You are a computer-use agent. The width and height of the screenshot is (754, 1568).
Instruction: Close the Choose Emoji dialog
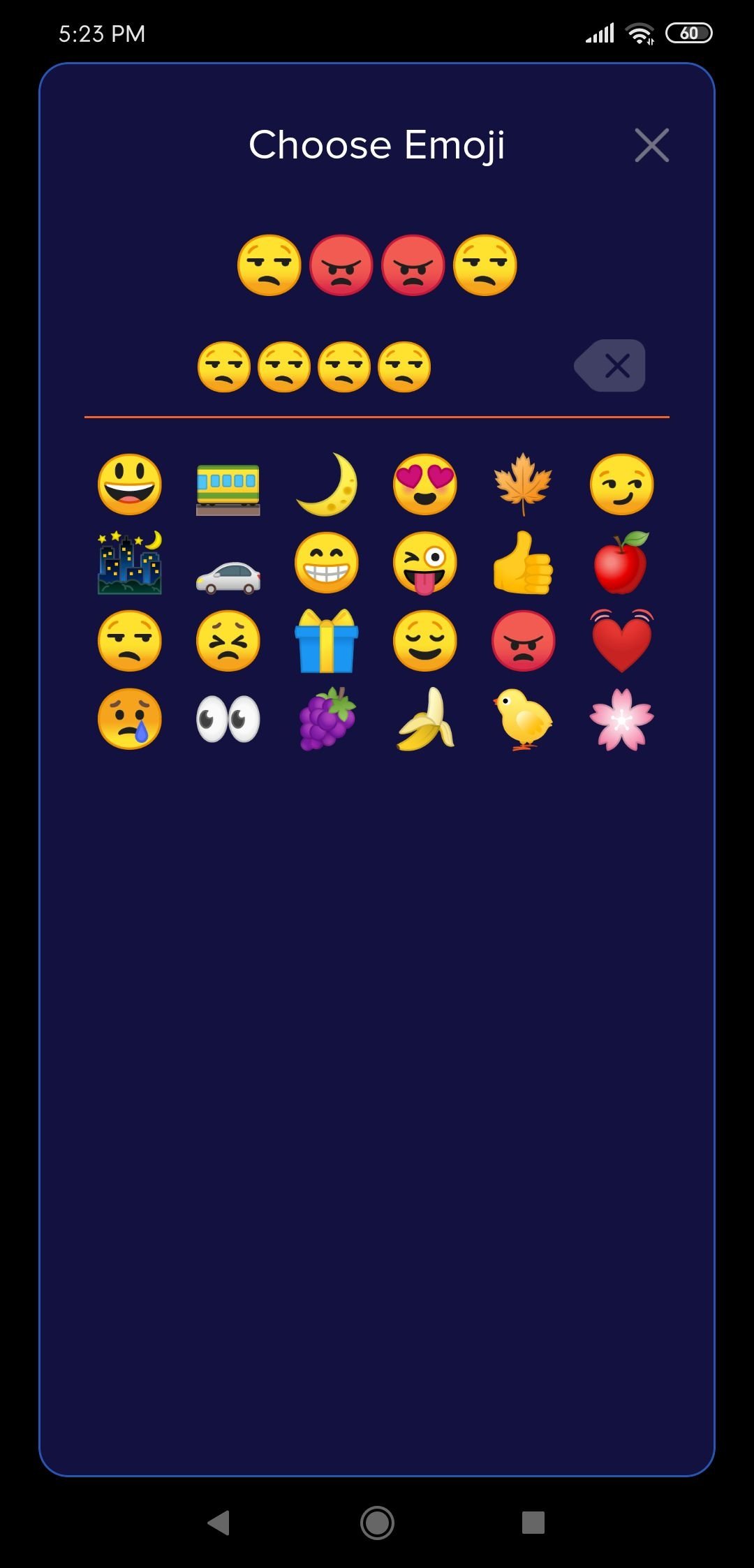pos(651,145)
